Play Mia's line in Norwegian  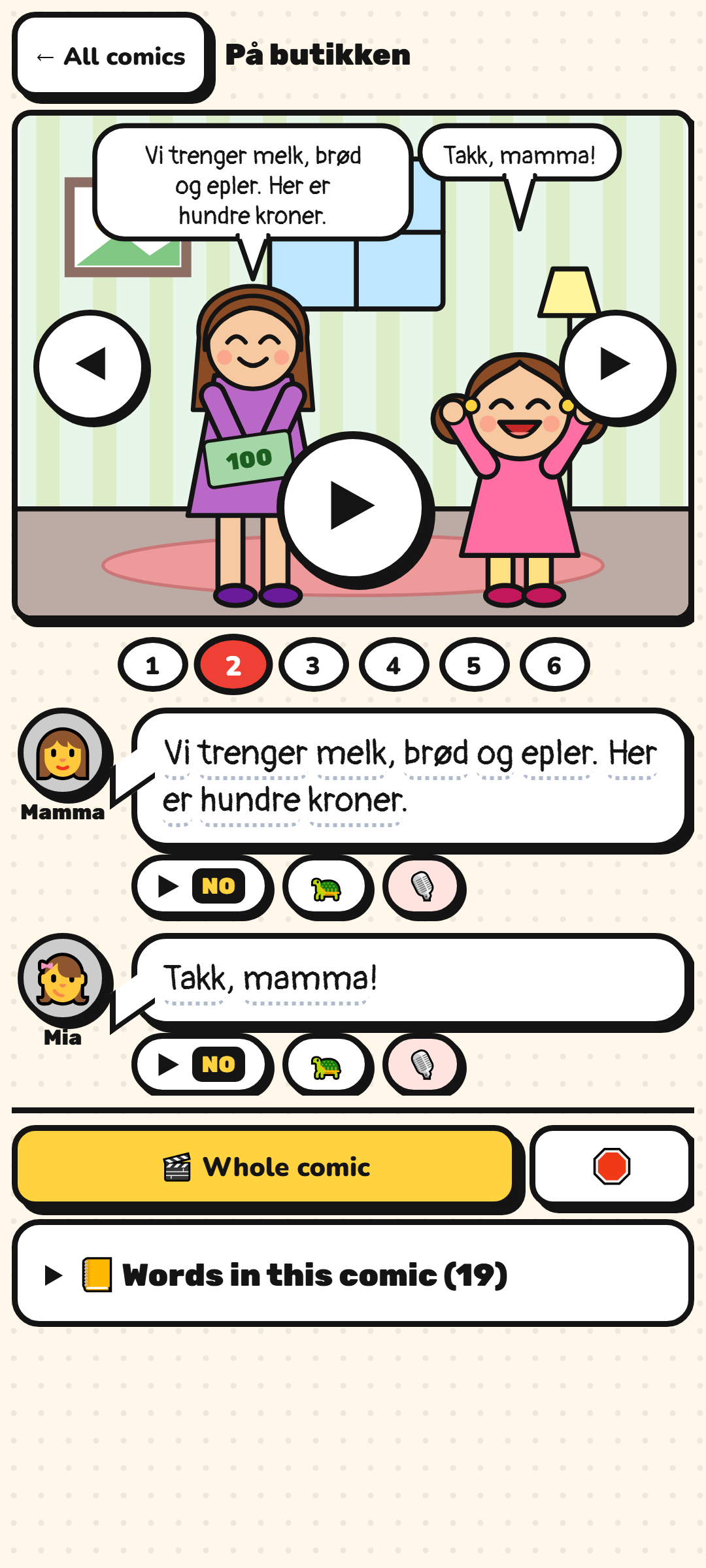point(201,1064)
